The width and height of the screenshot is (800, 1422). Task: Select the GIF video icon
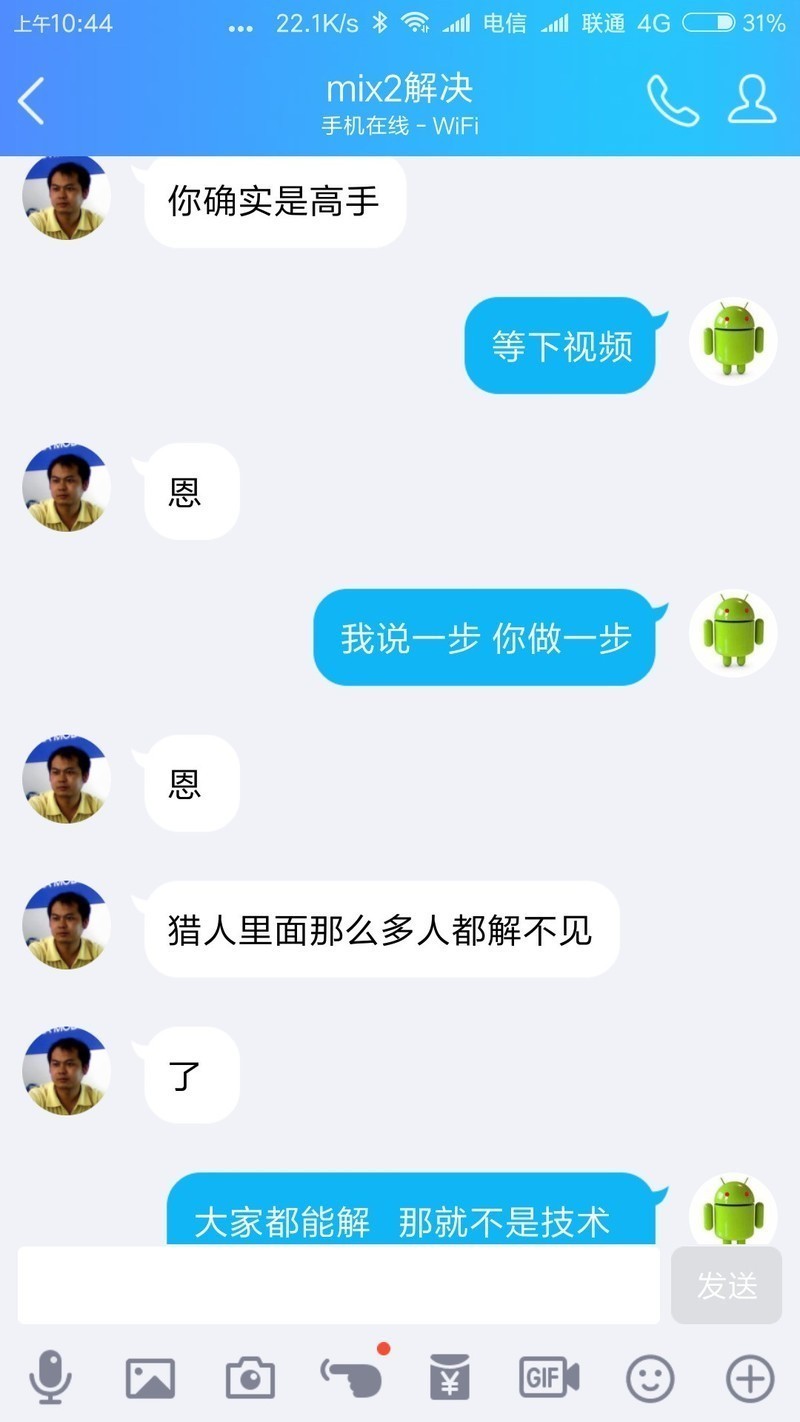pos(548,1376)
